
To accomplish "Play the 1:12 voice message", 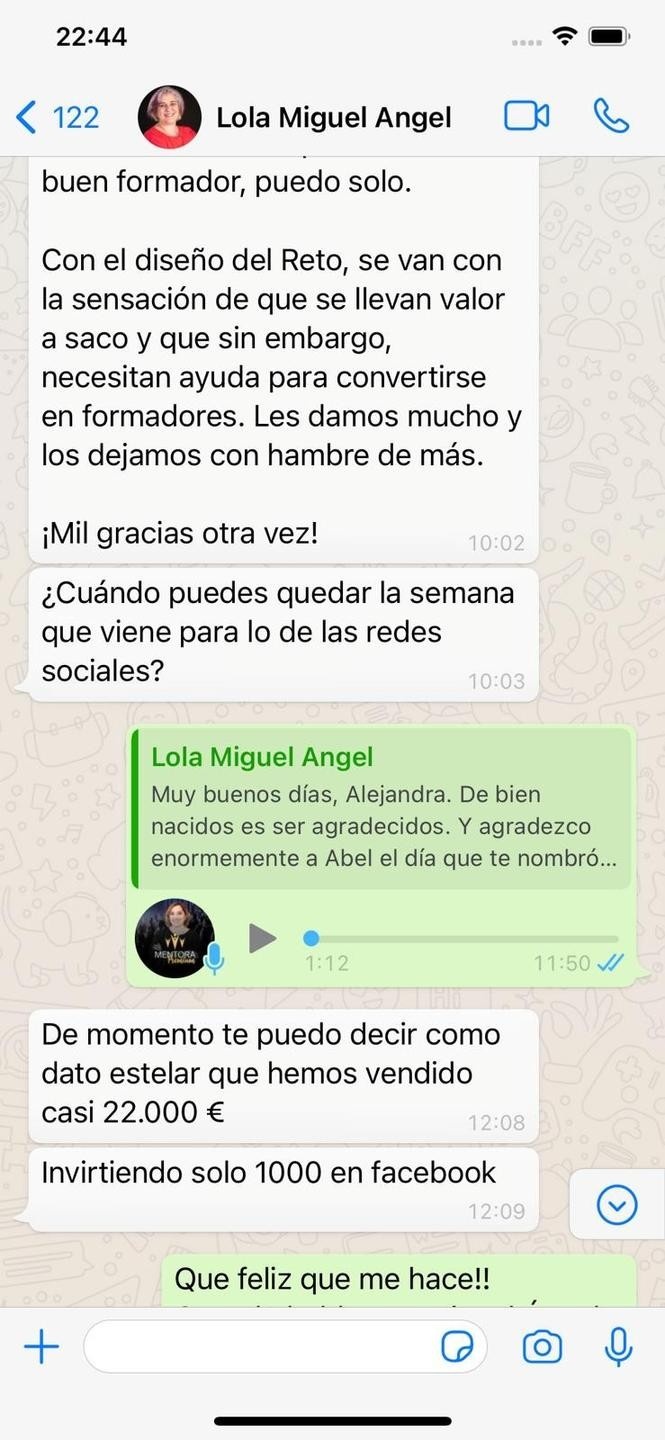I will (262, 938).
